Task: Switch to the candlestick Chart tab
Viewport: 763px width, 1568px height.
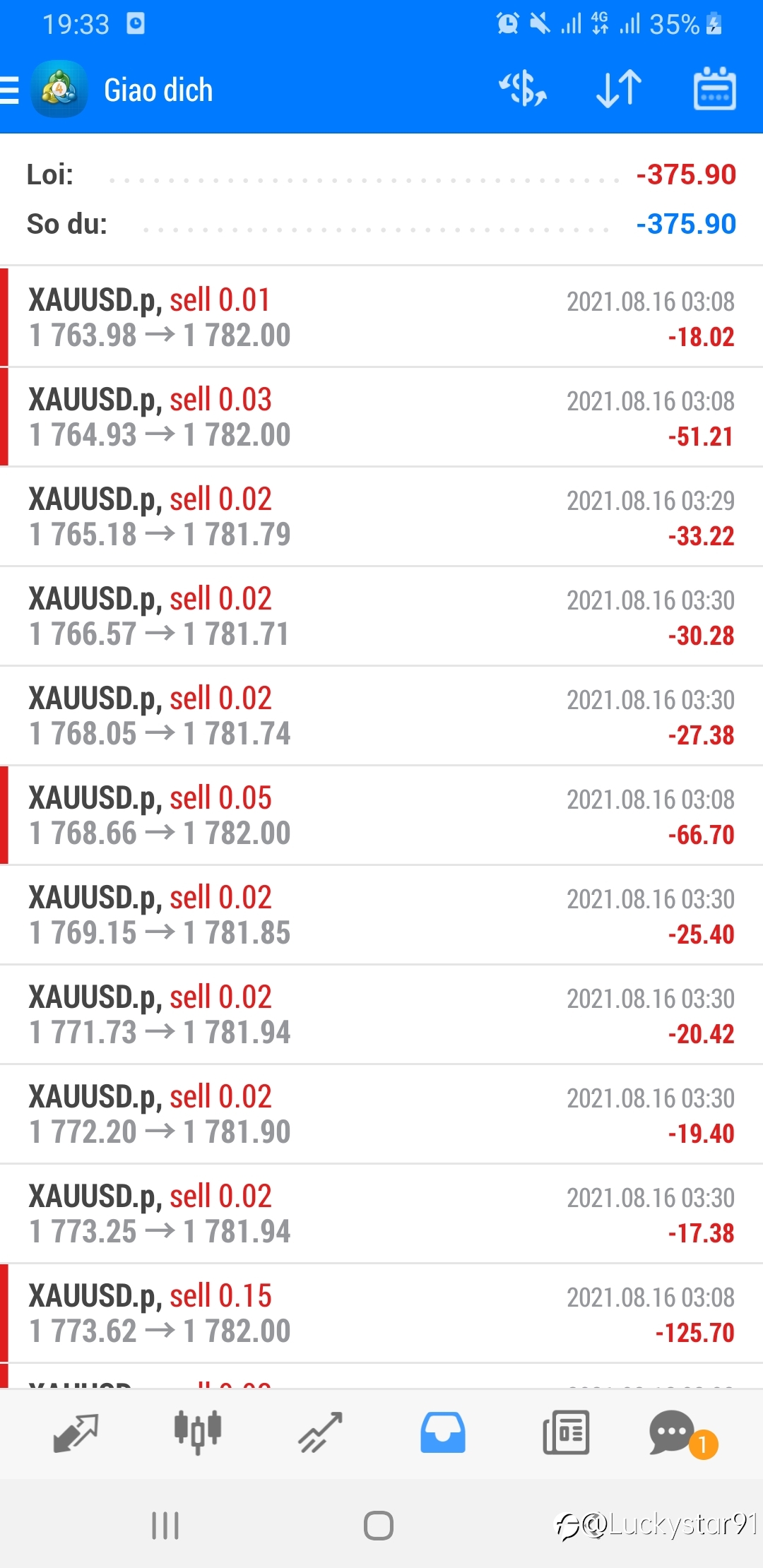Action: [x=198, y=1433]
